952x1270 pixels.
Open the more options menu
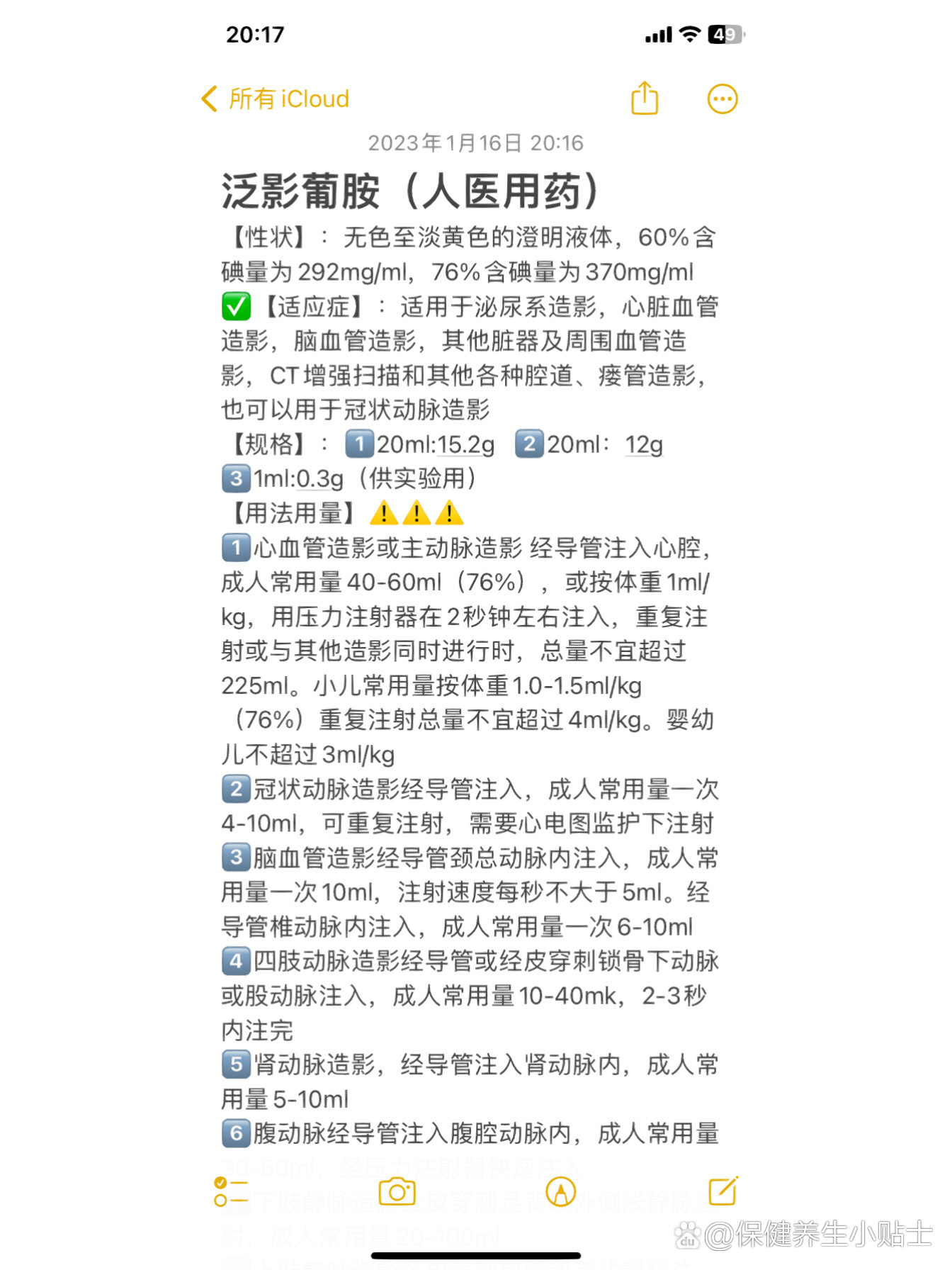[722, 99]
